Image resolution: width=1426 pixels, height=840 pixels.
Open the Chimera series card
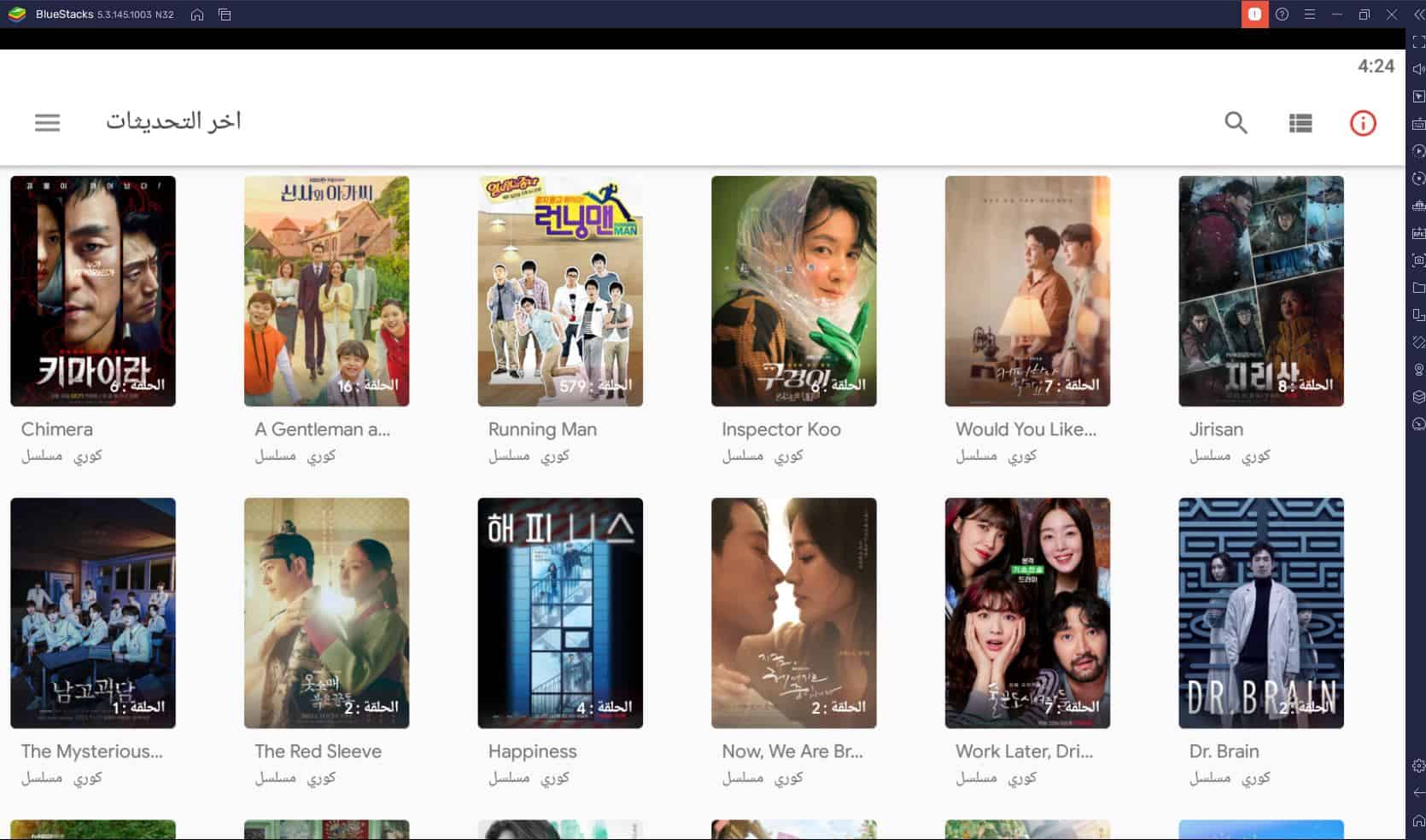pyautogui.click(x=93, y=291)
